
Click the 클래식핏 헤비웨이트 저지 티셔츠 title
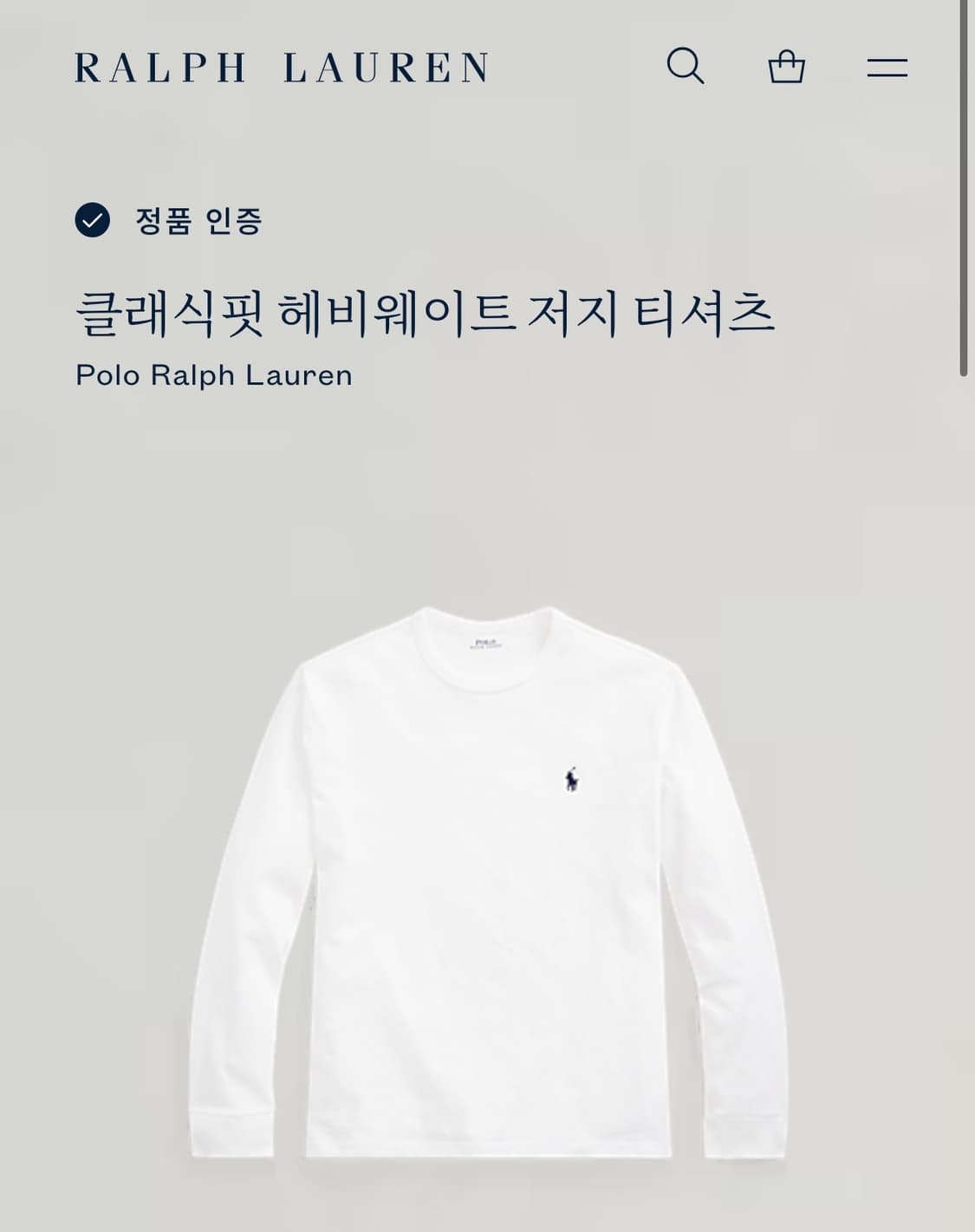pyautogui.click(x=426, y=314)
